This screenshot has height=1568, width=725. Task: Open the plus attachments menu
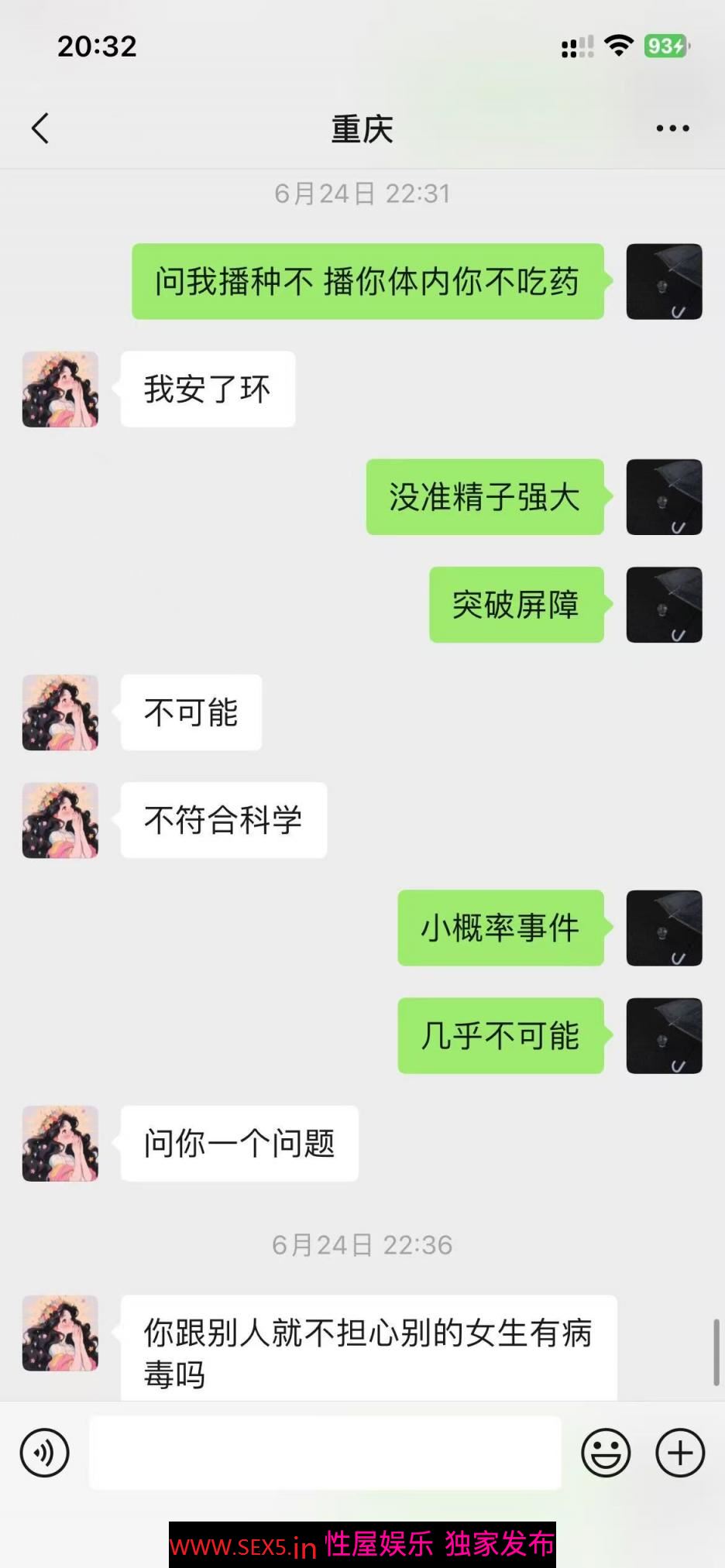(679, 1453)
